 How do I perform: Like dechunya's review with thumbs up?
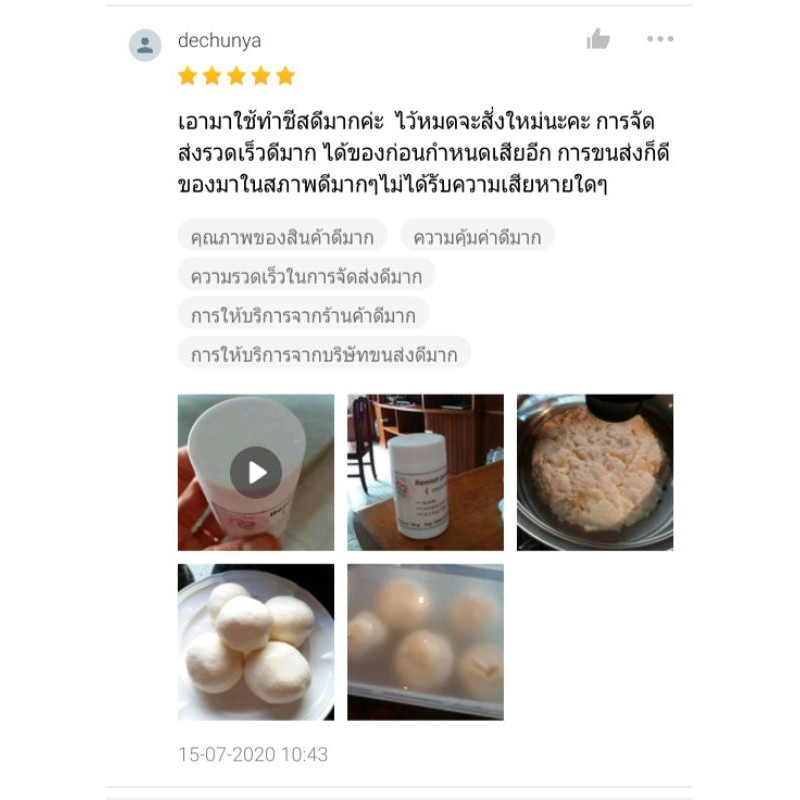tap(598, 39)
